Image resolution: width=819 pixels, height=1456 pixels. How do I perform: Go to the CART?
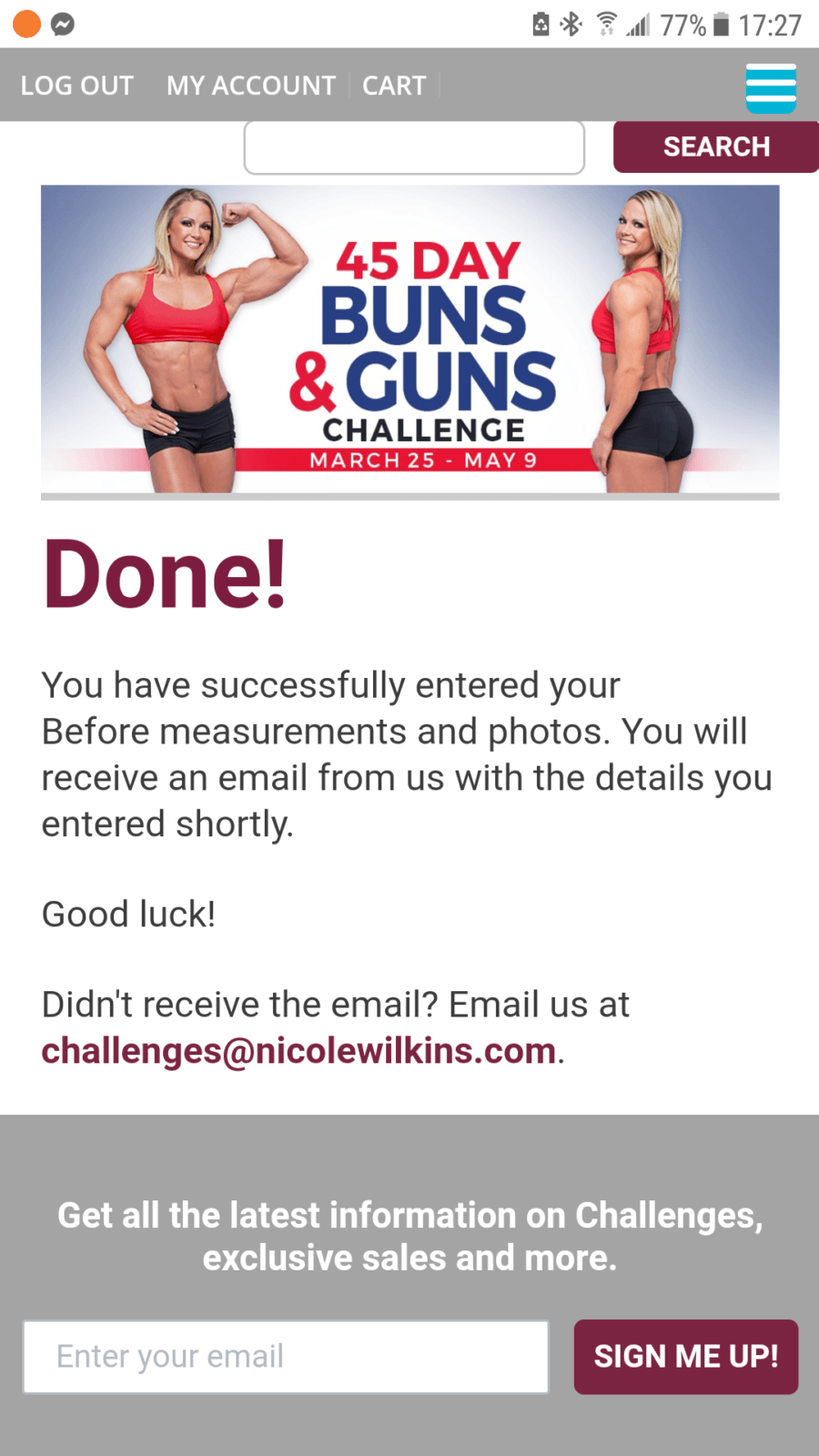point(394,86)
